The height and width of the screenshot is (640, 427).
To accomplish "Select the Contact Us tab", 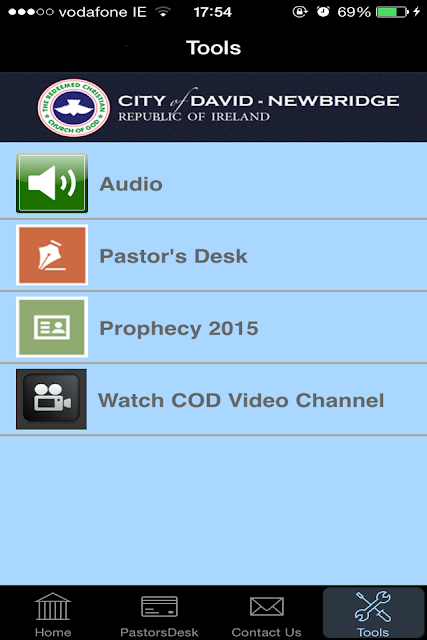I will [266, 614].
